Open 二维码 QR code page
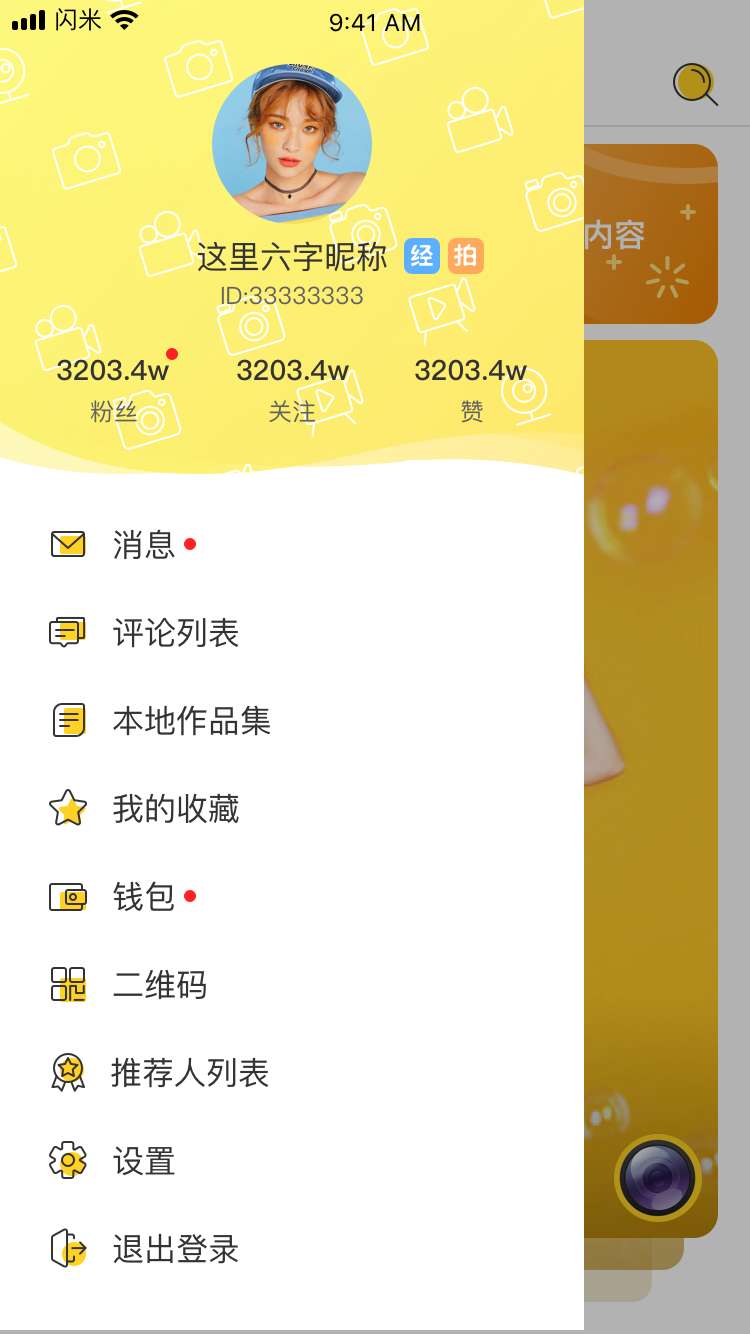The width and height of the screenshot is (750, 1334). coord(159,985)
